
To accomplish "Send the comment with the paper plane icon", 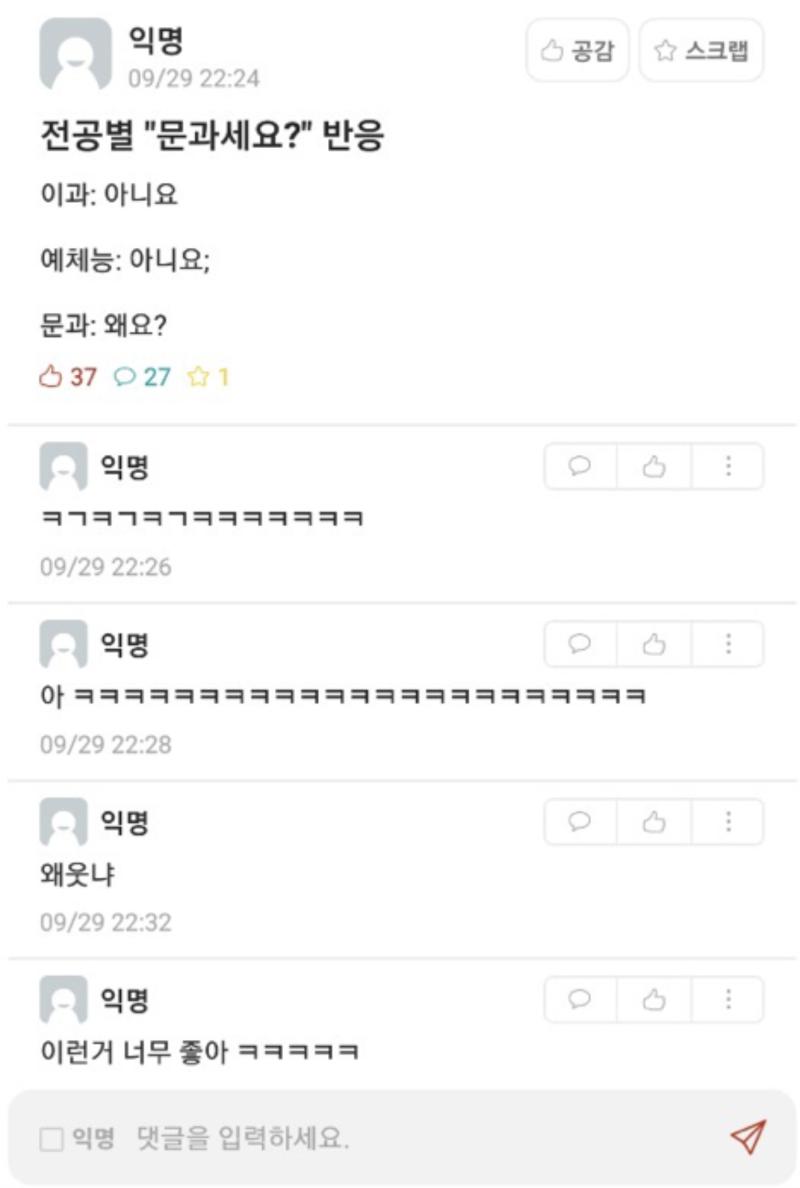I will (747, 1137).
